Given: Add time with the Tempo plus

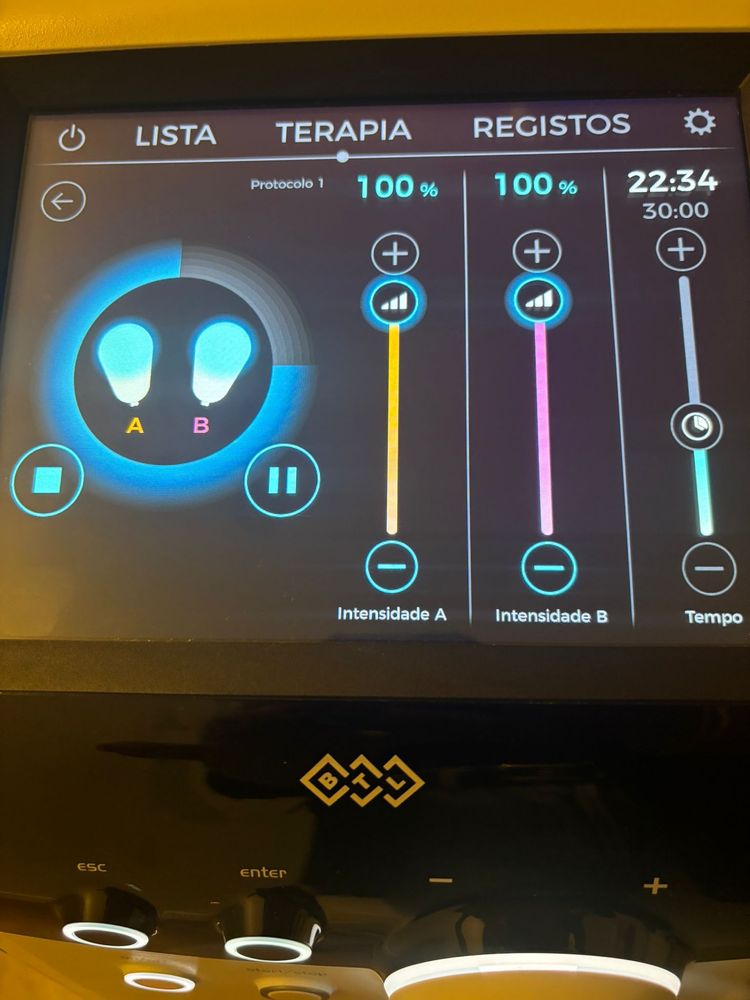Looking at the screenshot, I should (x=682, y=249).
